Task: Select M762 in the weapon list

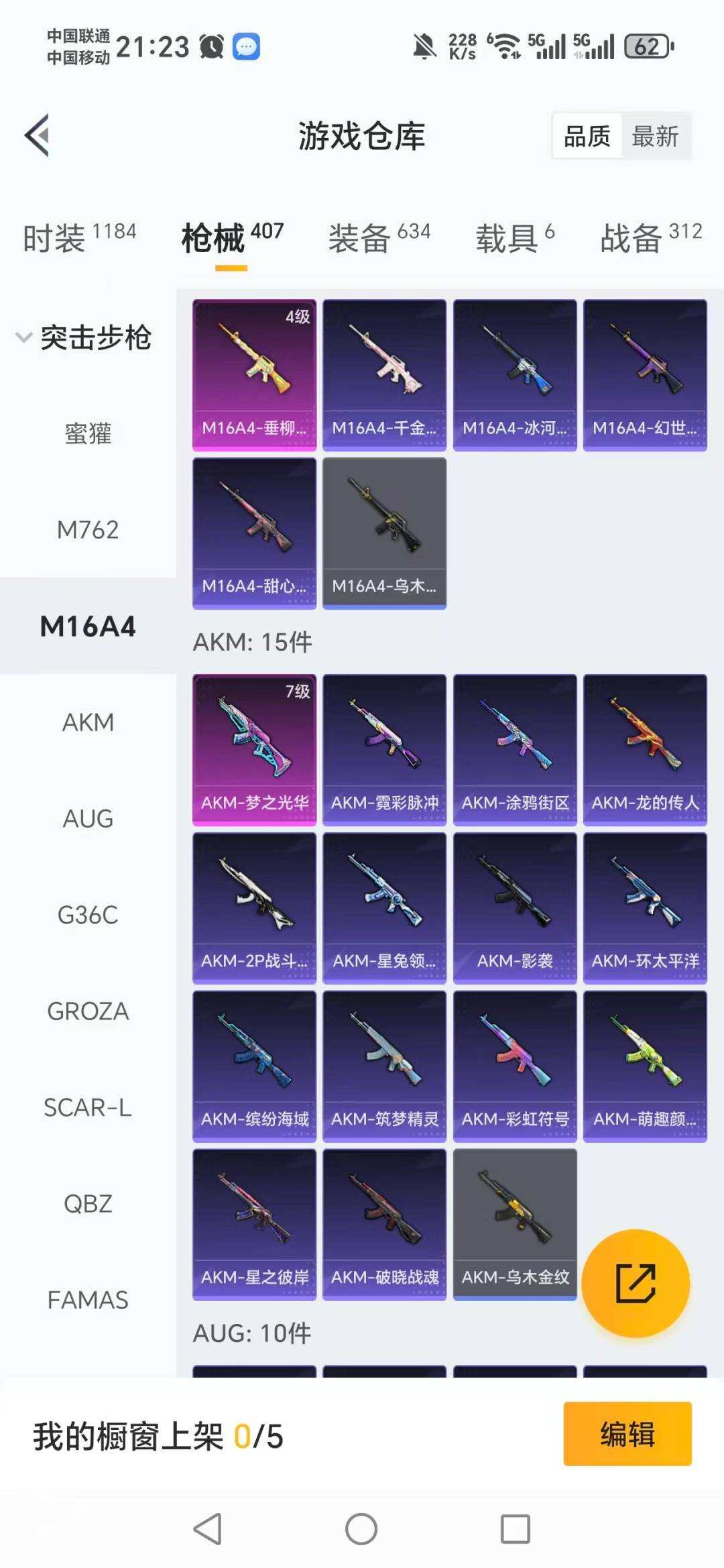Action: coord(88,530)
